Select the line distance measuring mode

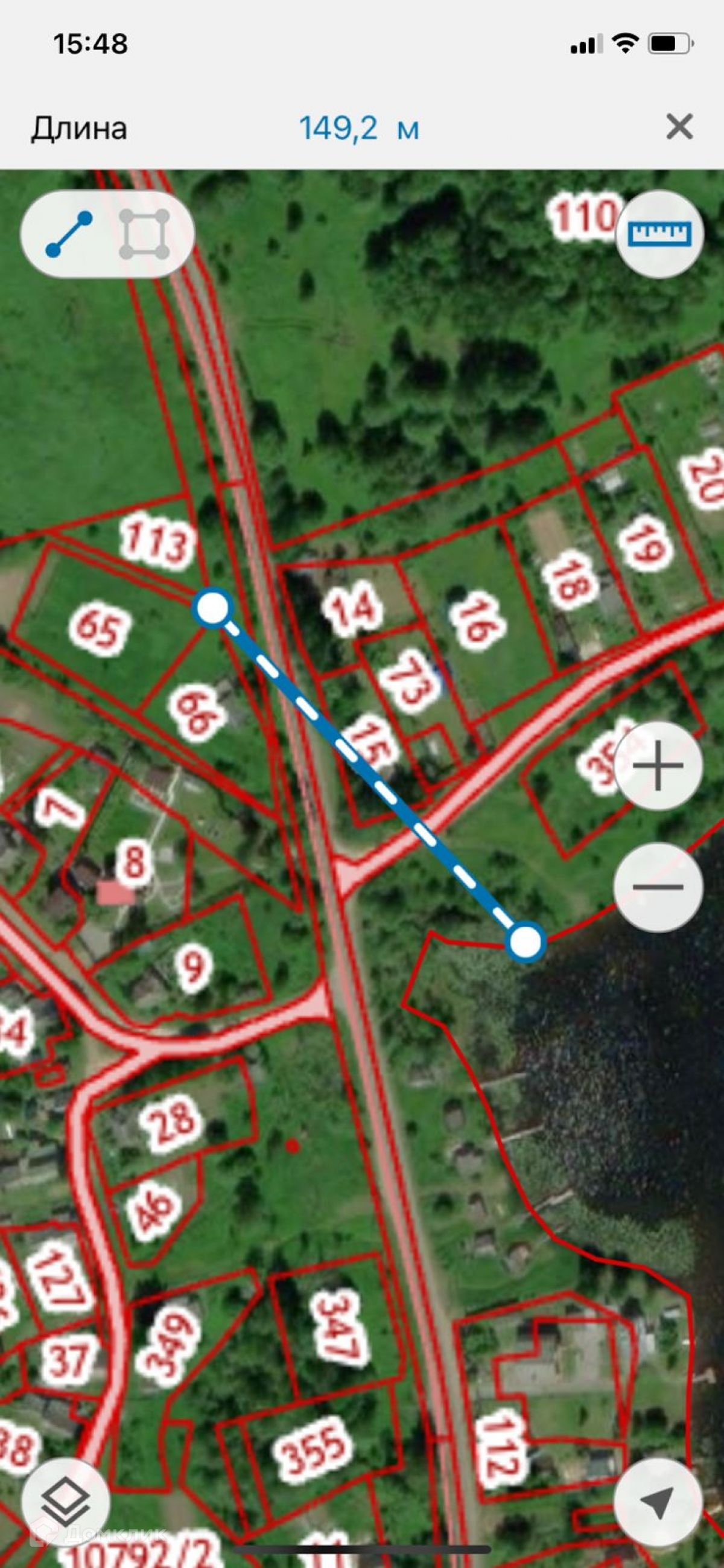click(x=69, y=234)
